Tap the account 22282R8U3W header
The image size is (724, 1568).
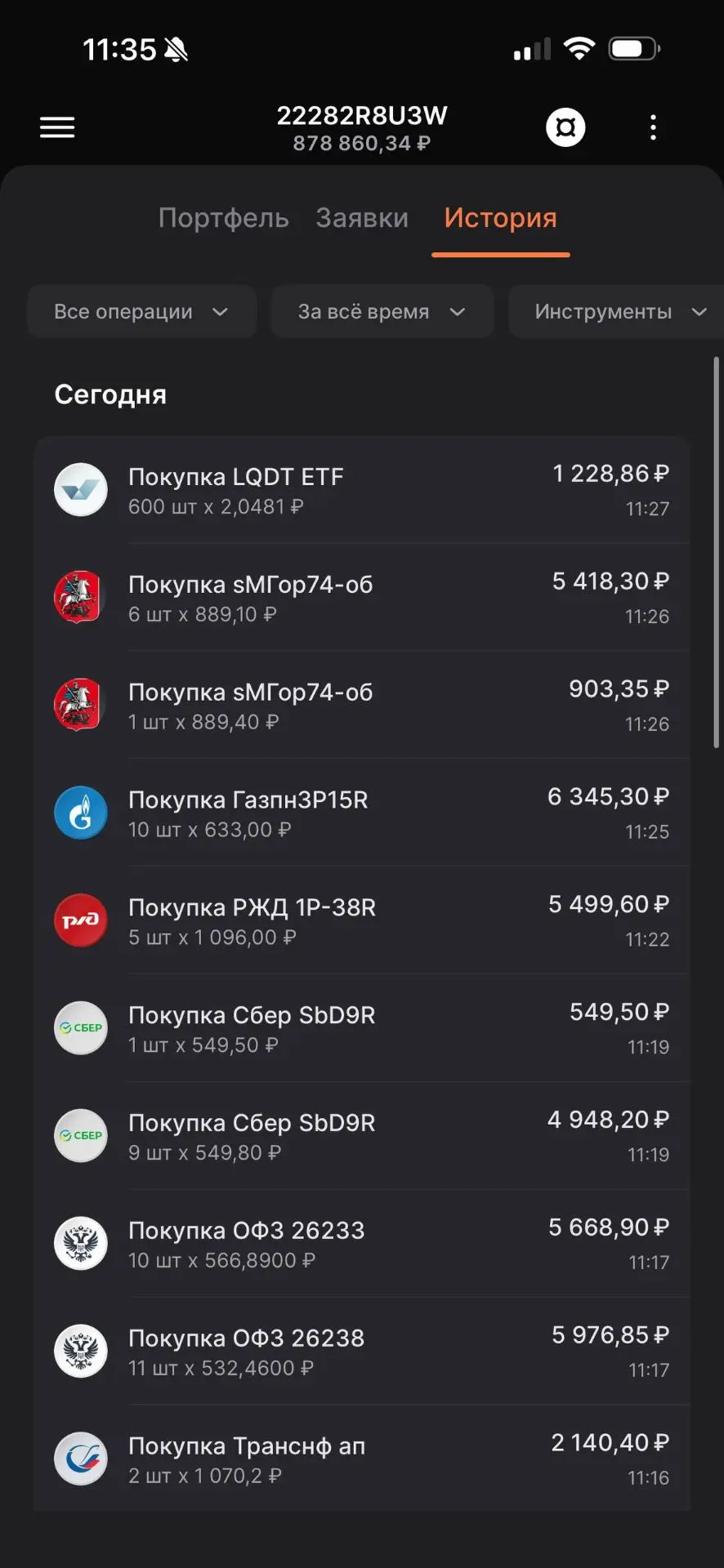point(362,128)
